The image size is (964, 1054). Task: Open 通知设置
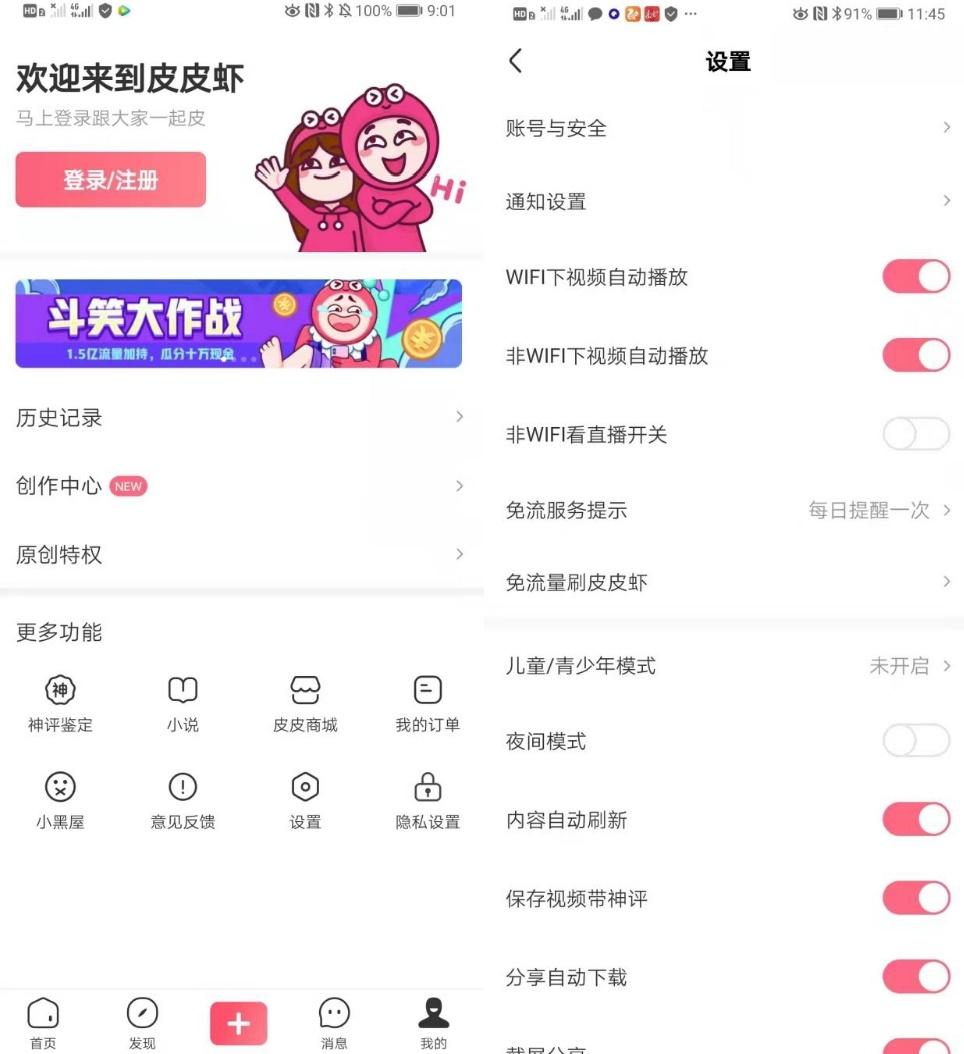click(726, 201)
